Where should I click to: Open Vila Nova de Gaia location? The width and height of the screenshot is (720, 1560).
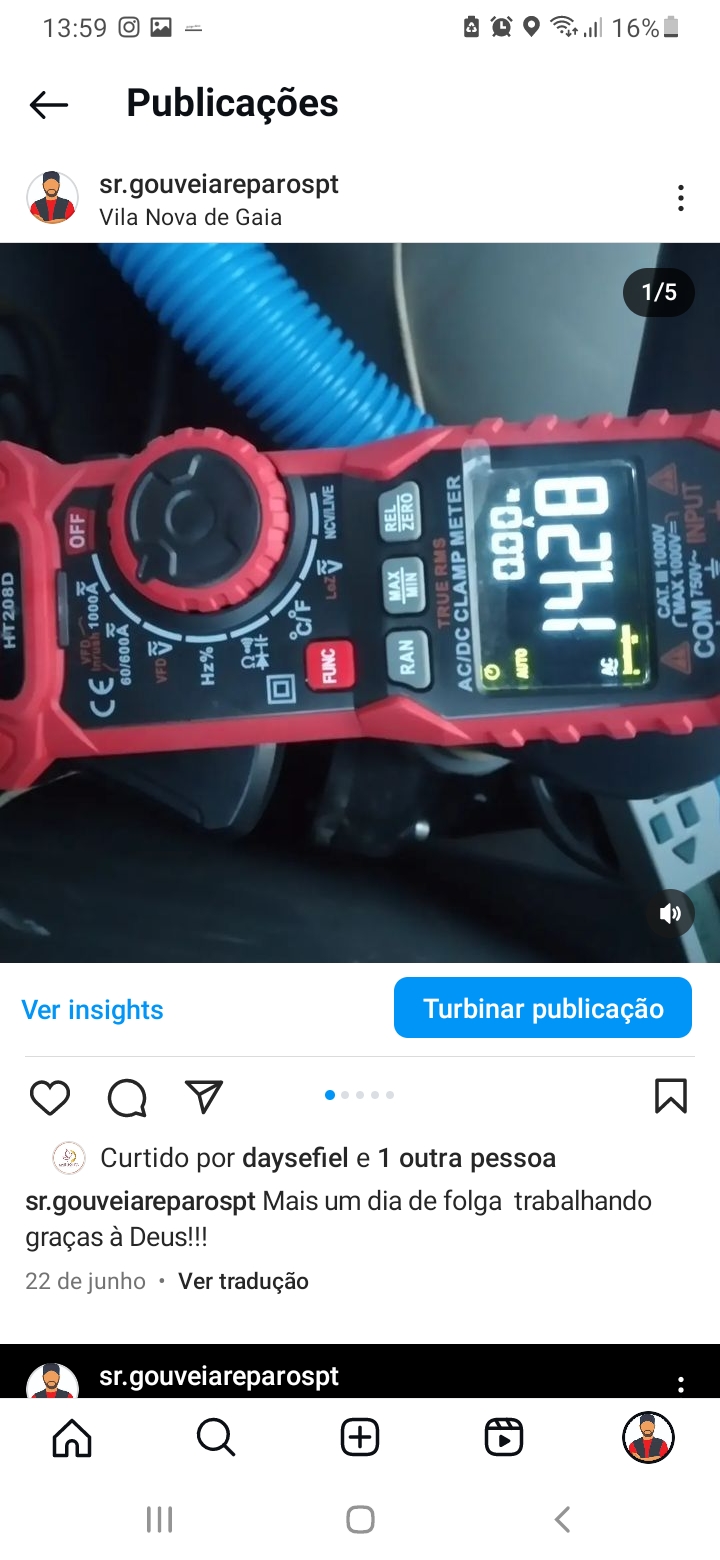click(x=190, y=217)
